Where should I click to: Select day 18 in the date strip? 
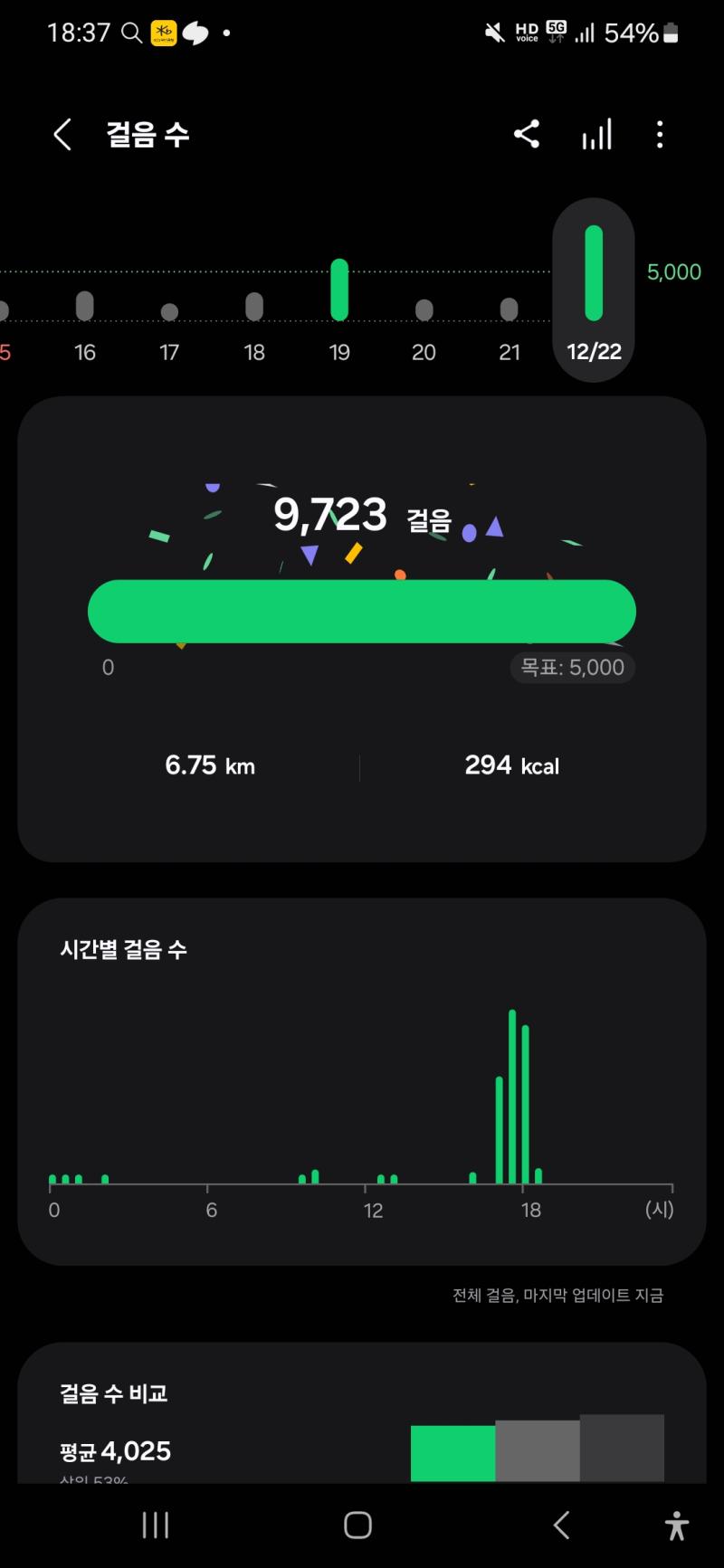(254, 326)
